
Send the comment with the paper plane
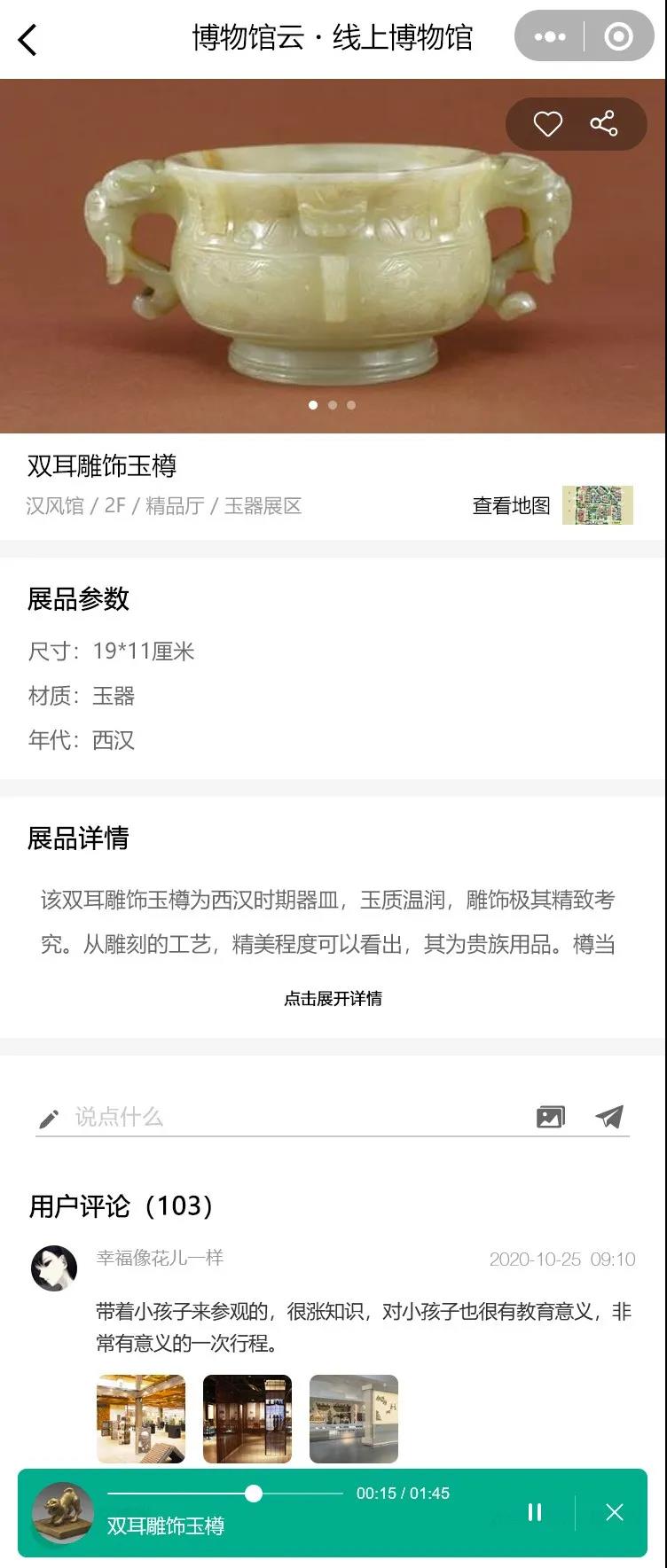609,1117
